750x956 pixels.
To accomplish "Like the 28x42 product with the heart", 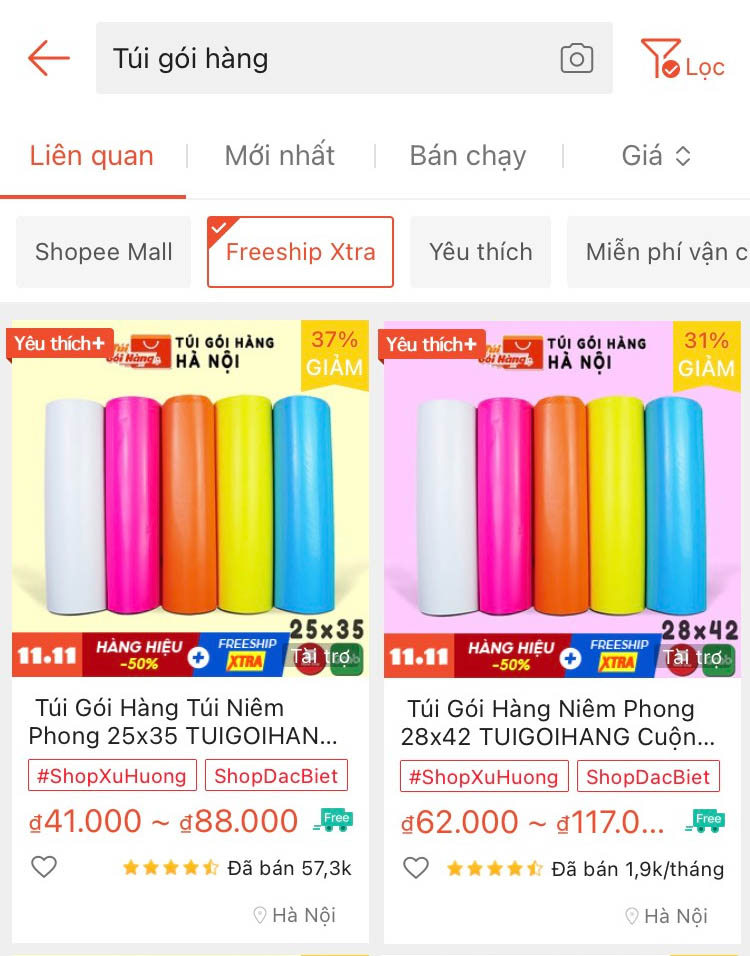I will pos(416,867).
